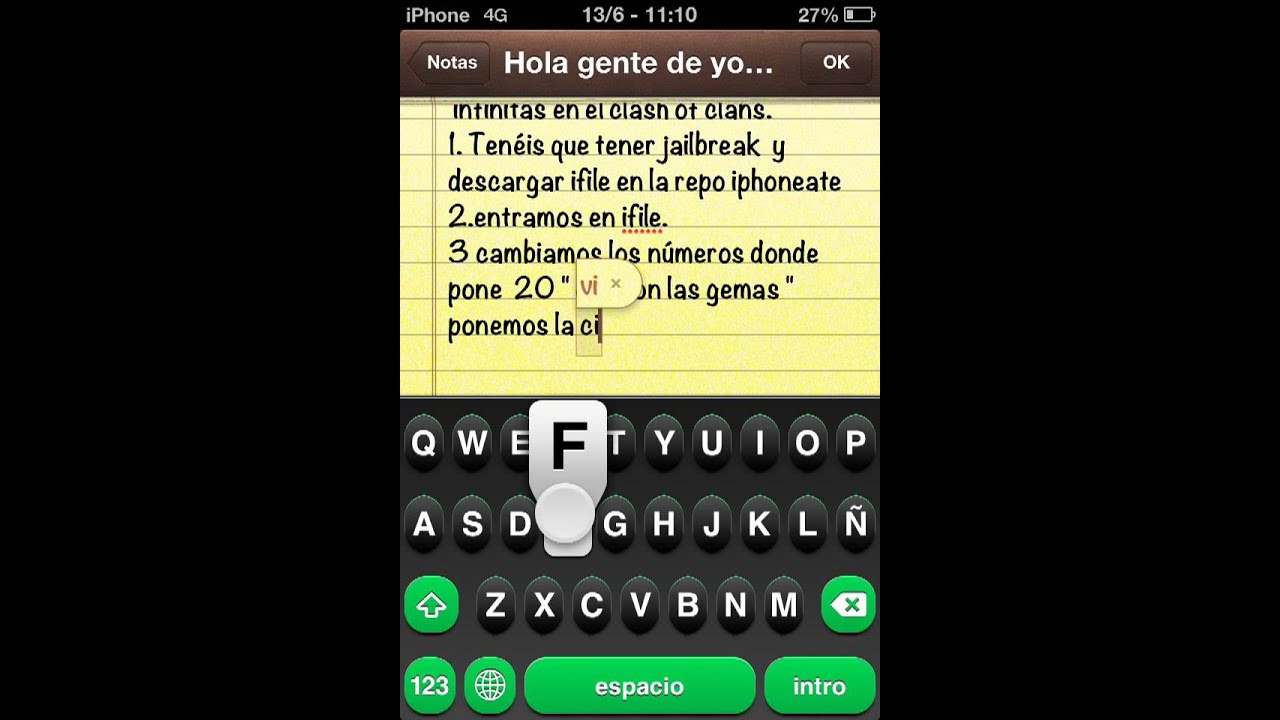Type the letter A key

[x=424, y=524]
